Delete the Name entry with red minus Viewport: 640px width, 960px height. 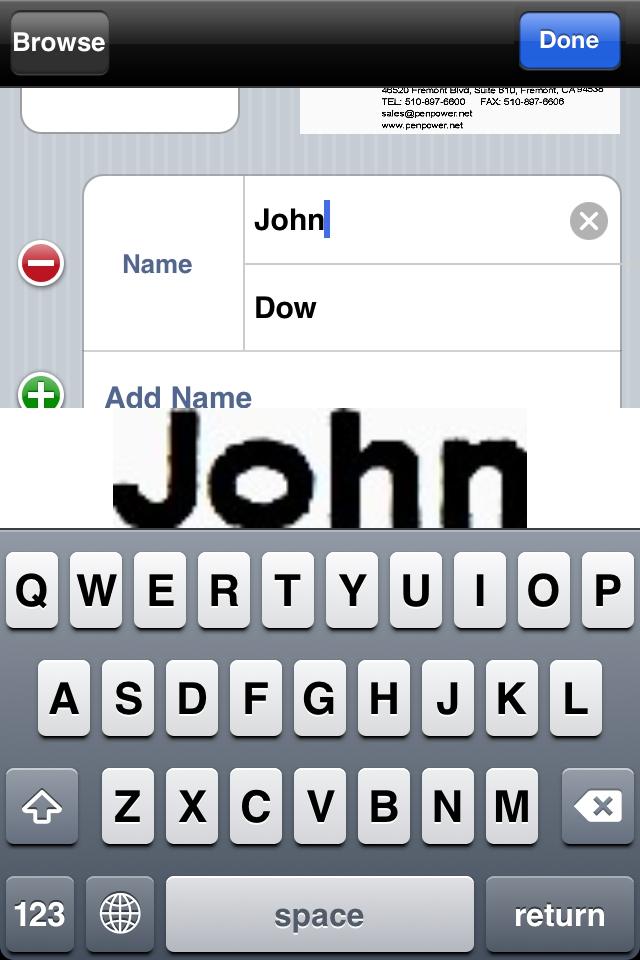(41, 264)
